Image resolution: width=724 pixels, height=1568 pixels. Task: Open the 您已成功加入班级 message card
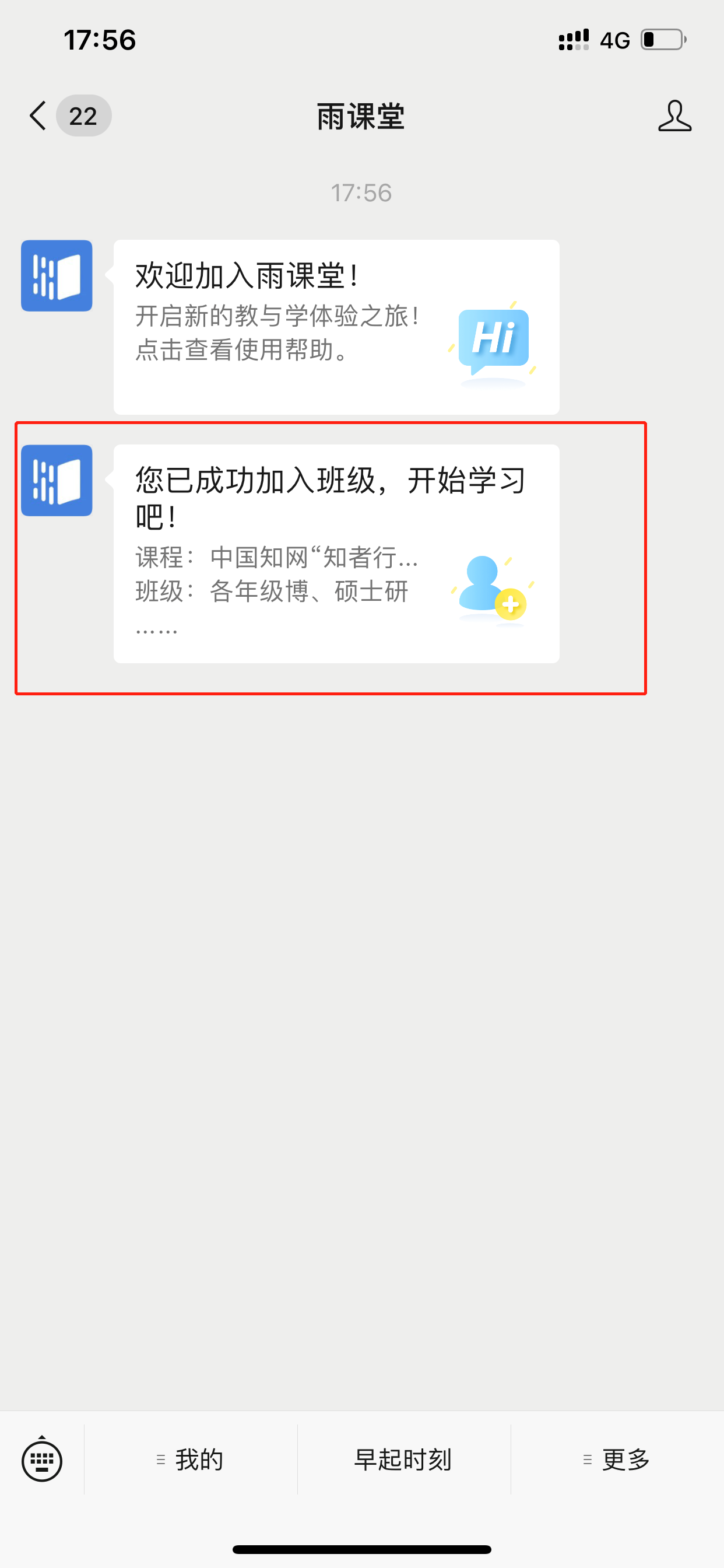click(x=336, y=554)
